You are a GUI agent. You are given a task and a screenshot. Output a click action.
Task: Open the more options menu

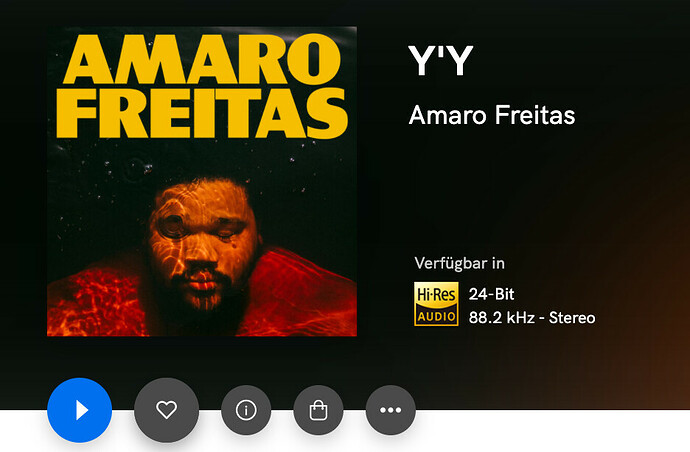tap(390, 410)
